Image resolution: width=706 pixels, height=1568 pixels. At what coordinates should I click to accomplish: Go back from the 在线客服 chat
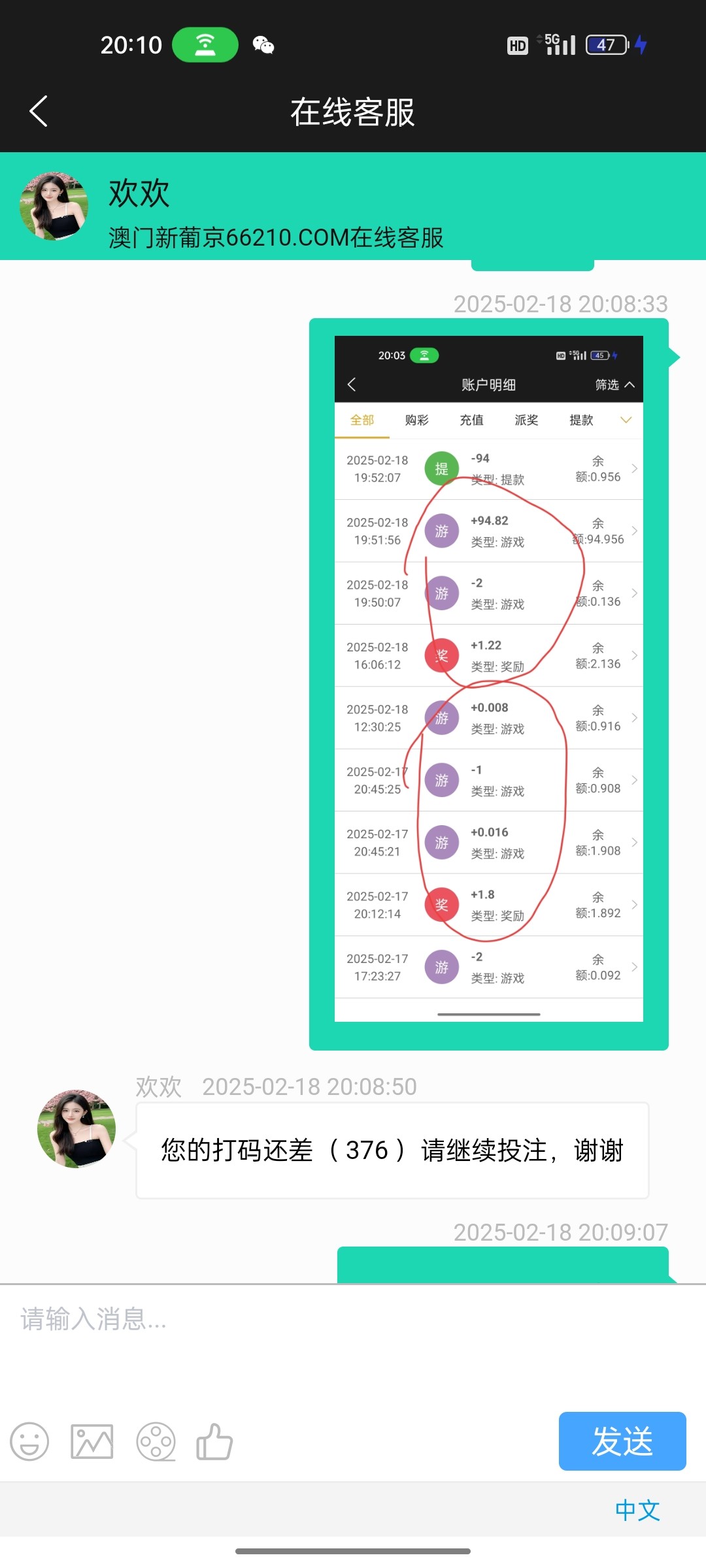[39, 111]
